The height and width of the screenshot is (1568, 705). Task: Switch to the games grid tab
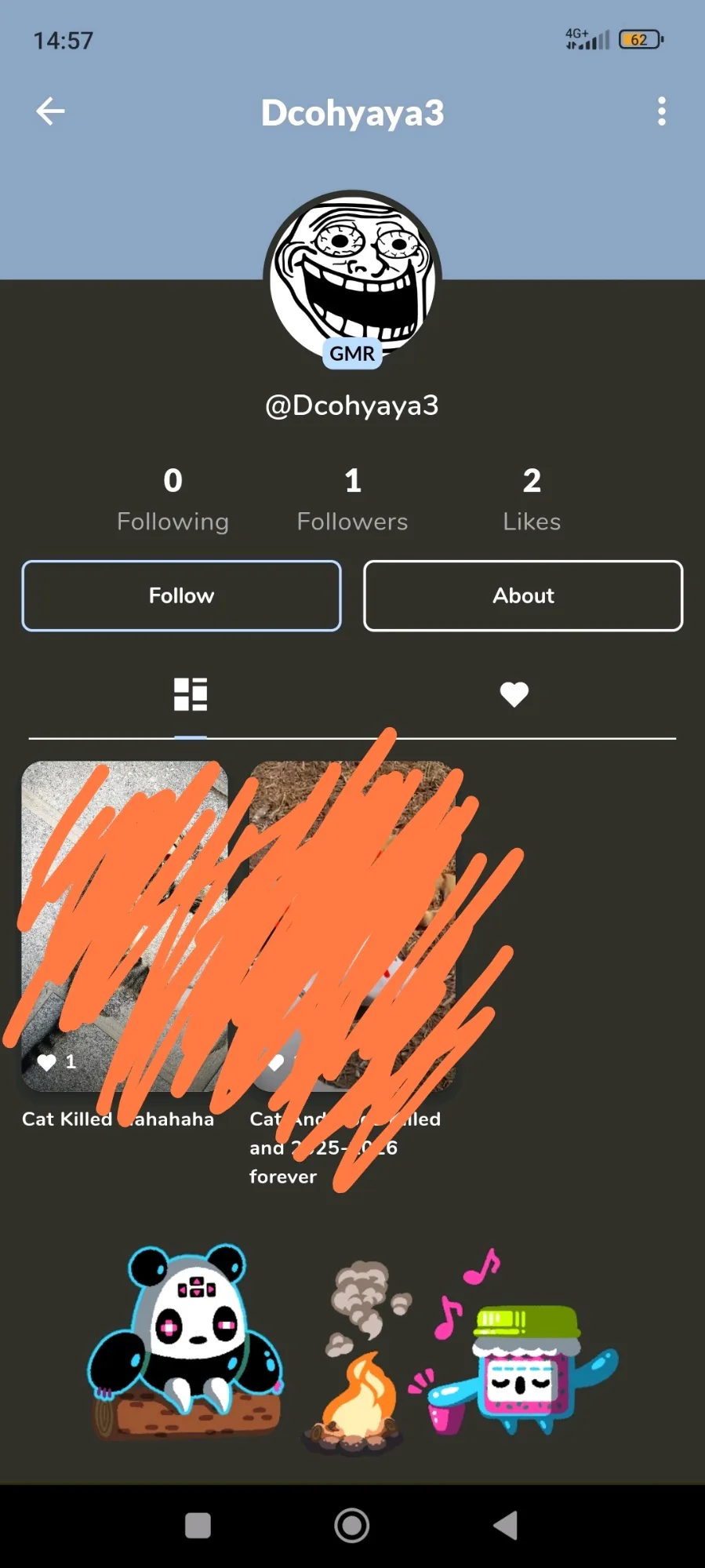coord(191,694)
